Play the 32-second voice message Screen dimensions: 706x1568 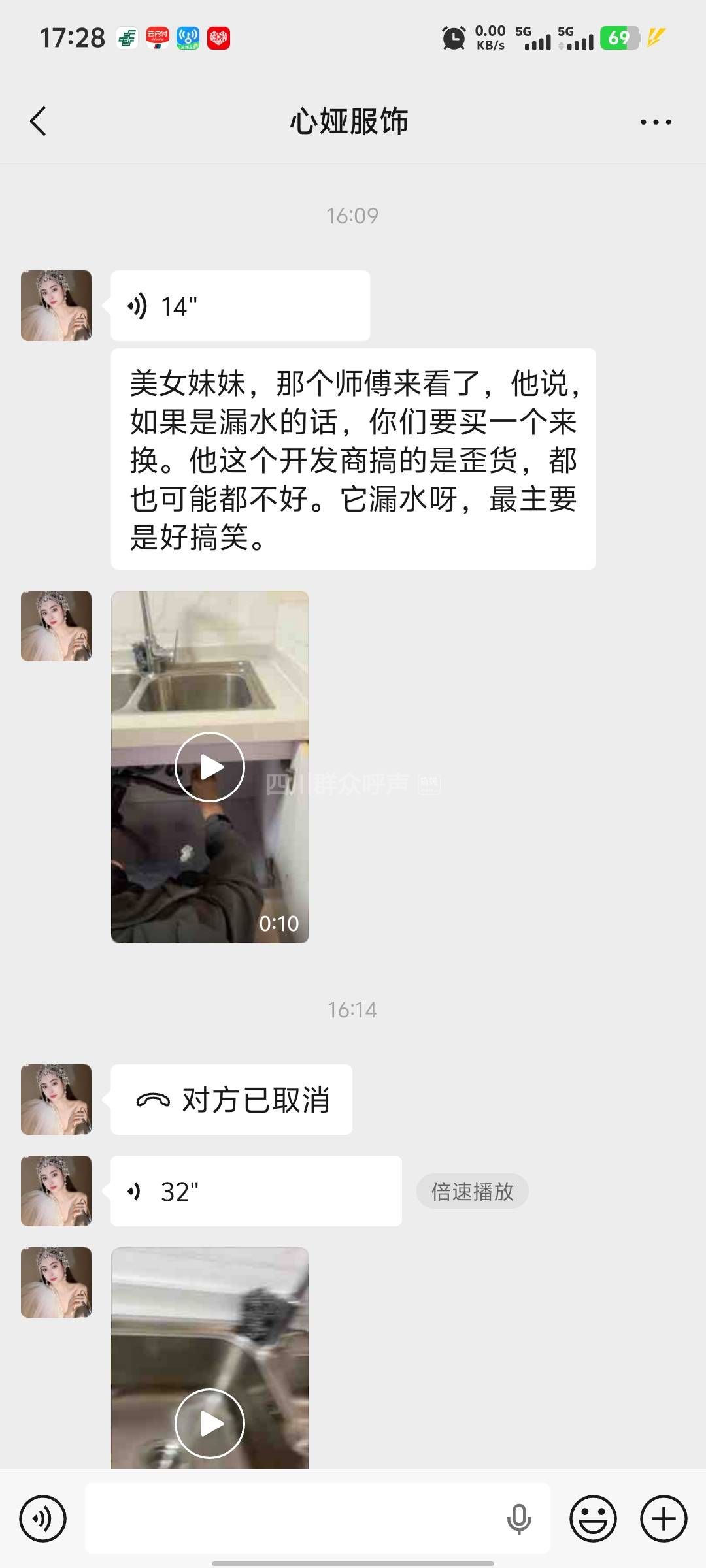click(x=256, y=1191)
